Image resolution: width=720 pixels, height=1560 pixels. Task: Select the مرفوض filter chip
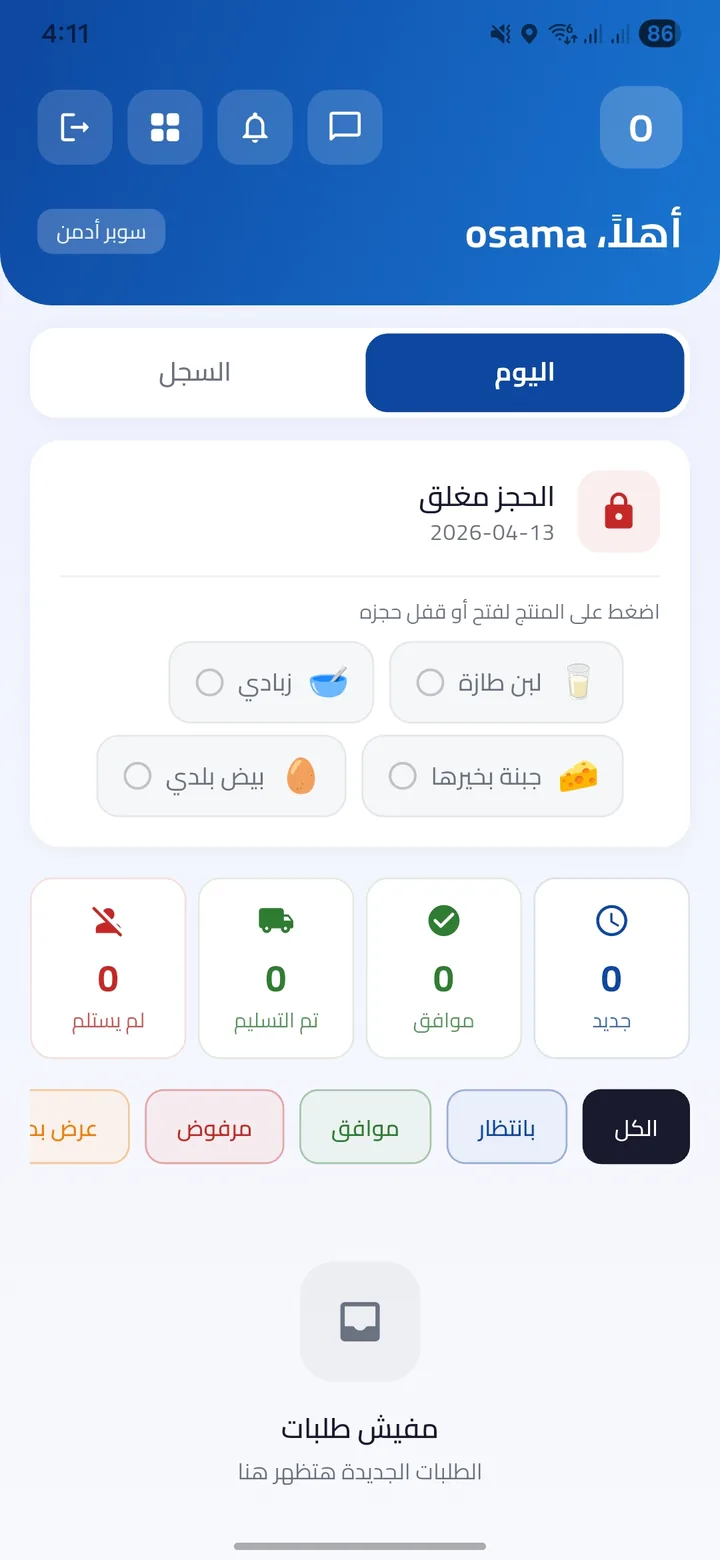pyautogui.click(x=214, y=1126)
